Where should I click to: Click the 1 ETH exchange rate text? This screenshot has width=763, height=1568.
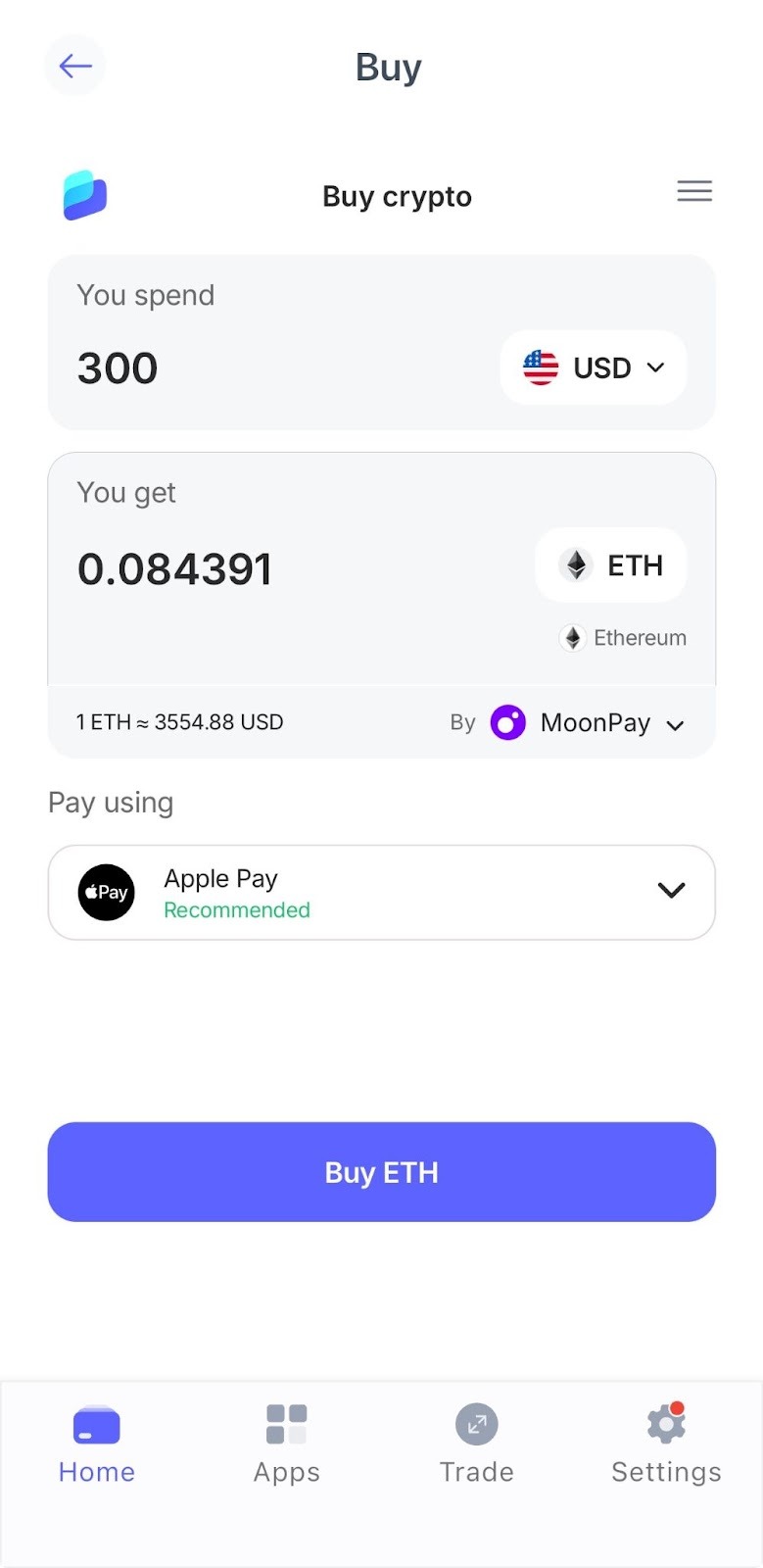point(179,722)
